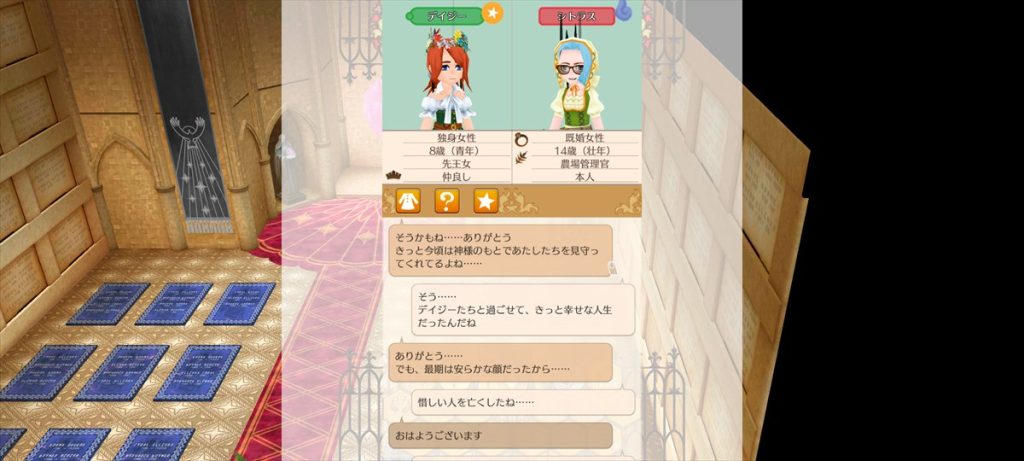1024x461 pixels.
Task: Tap the orange question mark button
Action: [447, 201]
